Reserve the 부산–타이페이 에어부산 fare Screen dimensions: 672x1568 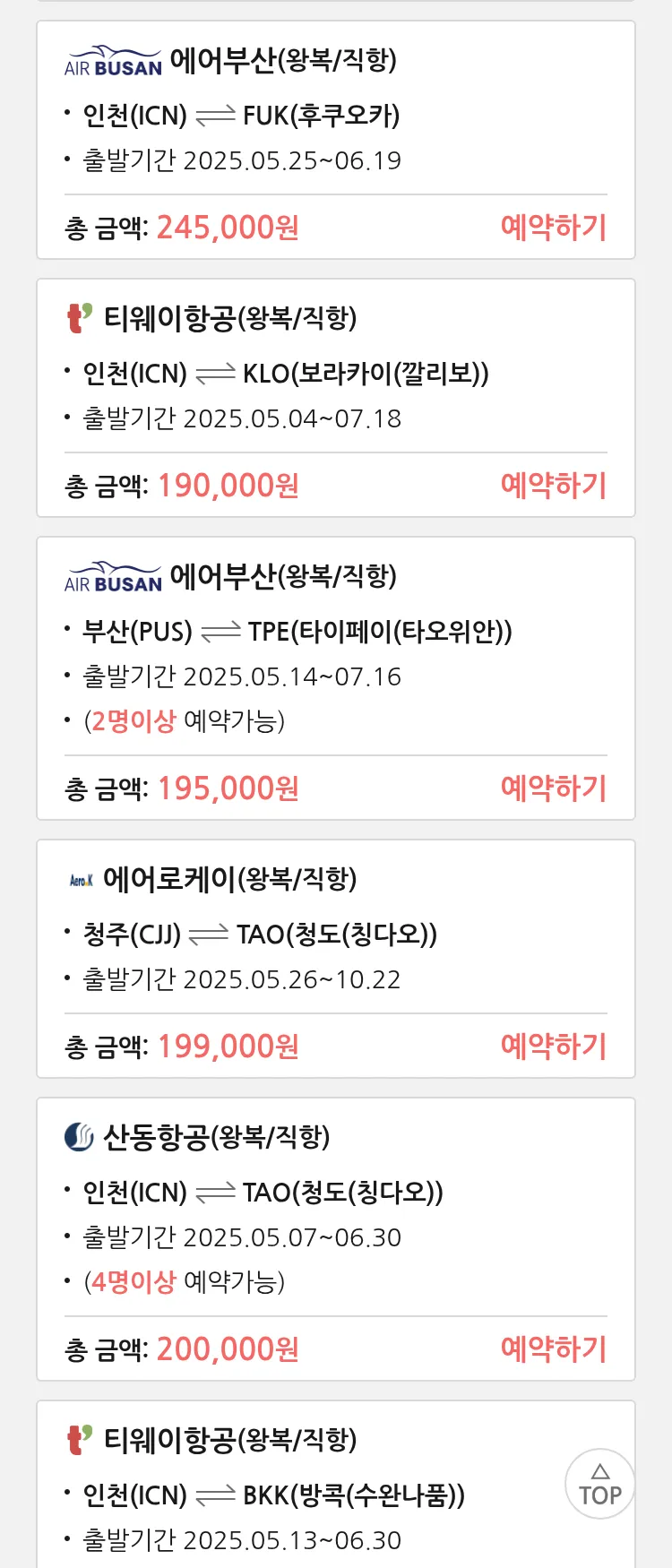point(553,788)
